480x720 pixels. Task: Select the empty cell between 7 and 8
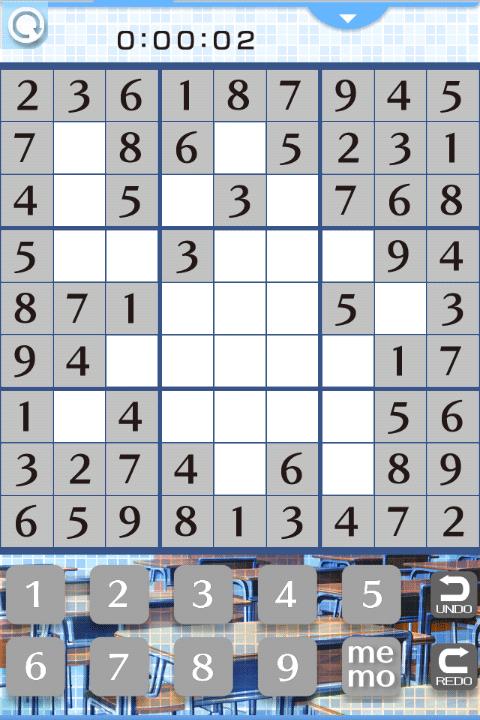coord(79,148)
